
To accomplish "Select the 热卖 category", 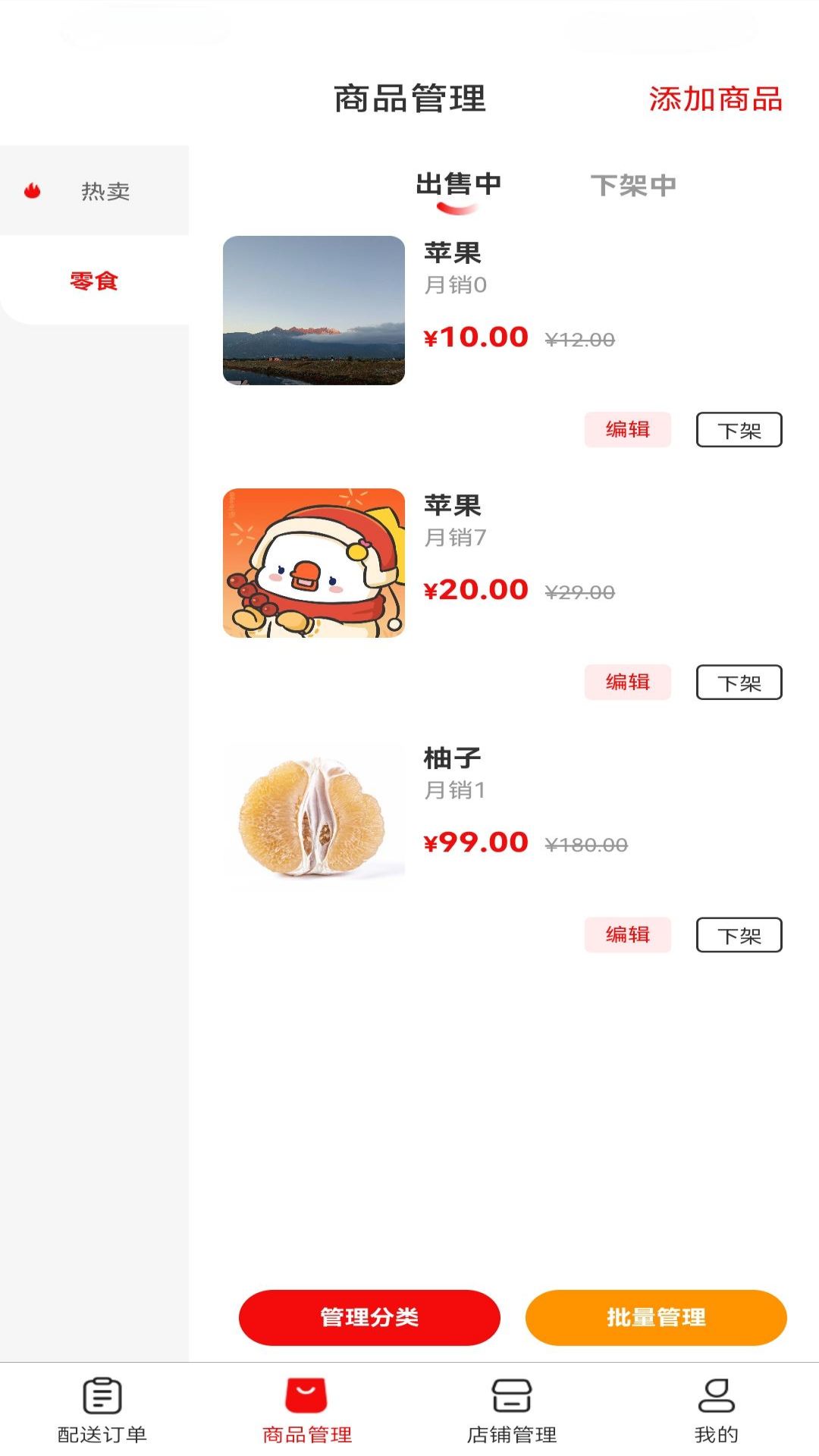I will click(x=95, y=191).
